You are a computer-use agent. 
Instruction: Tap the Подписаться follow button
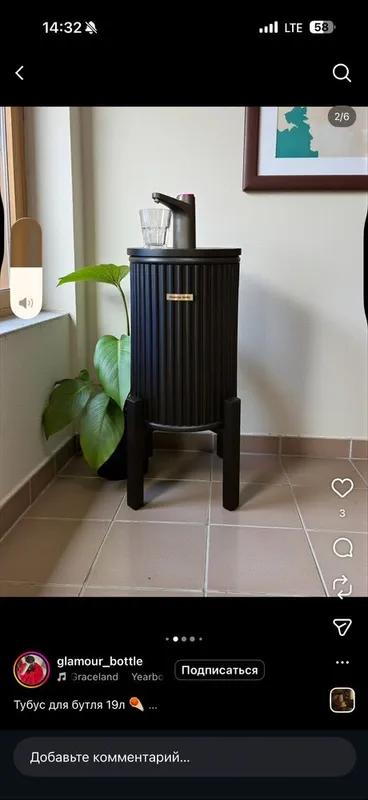pos(219,670)
